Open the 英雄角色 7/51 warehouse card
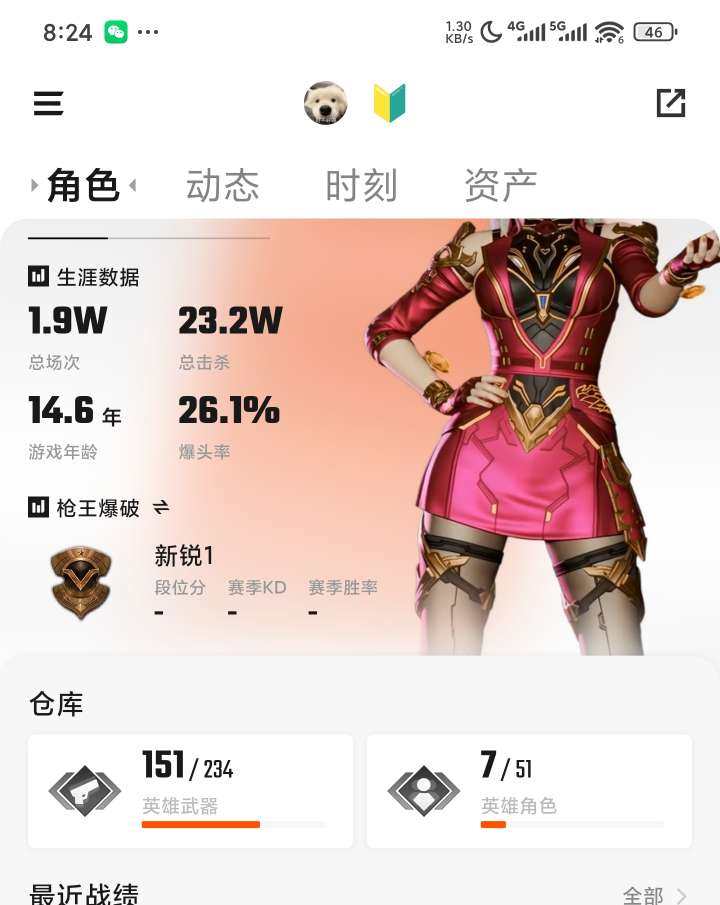 (x=528, y=792)
